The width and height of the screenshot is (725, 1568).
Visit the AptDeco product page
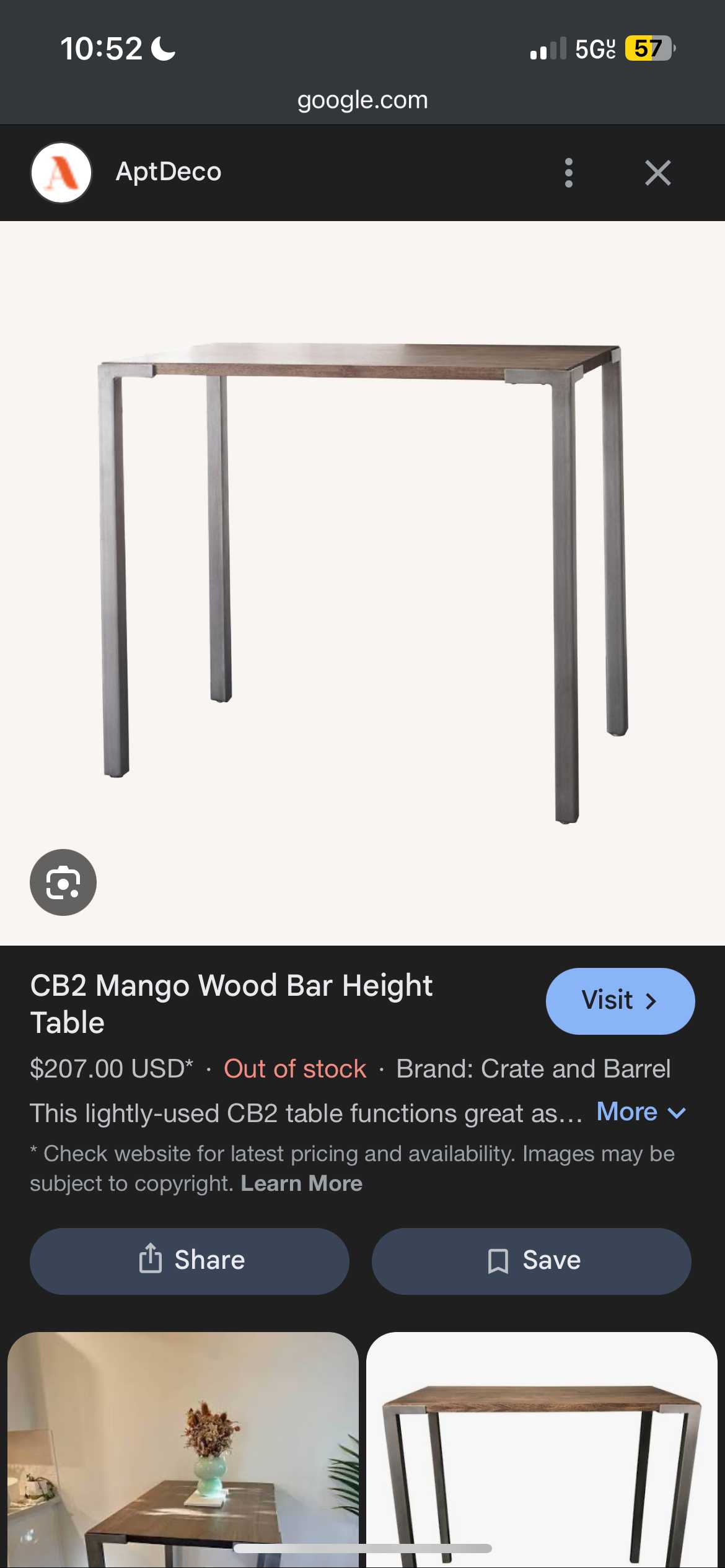pyautogui.click(x=620, y=1001)
